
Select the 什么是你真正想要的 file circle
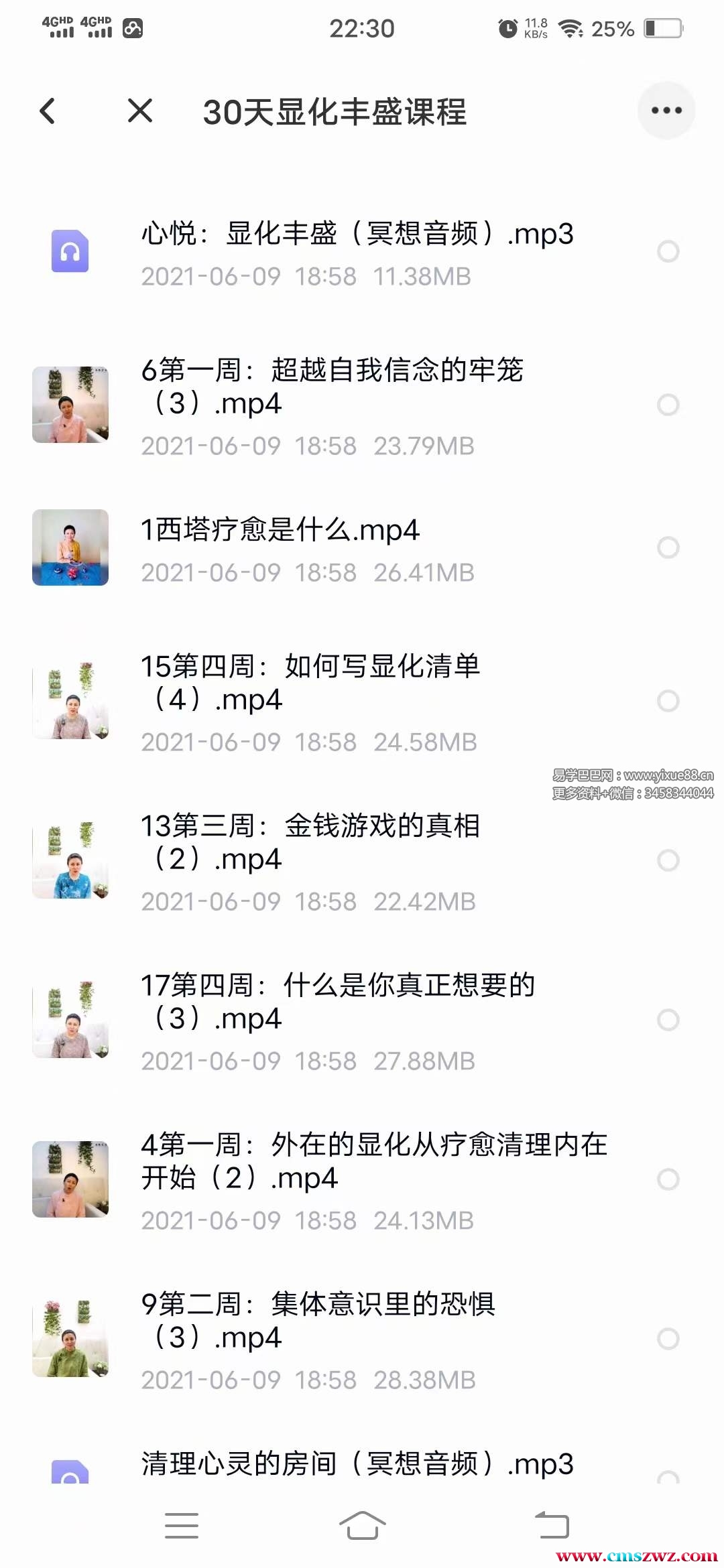point(668,1020)
